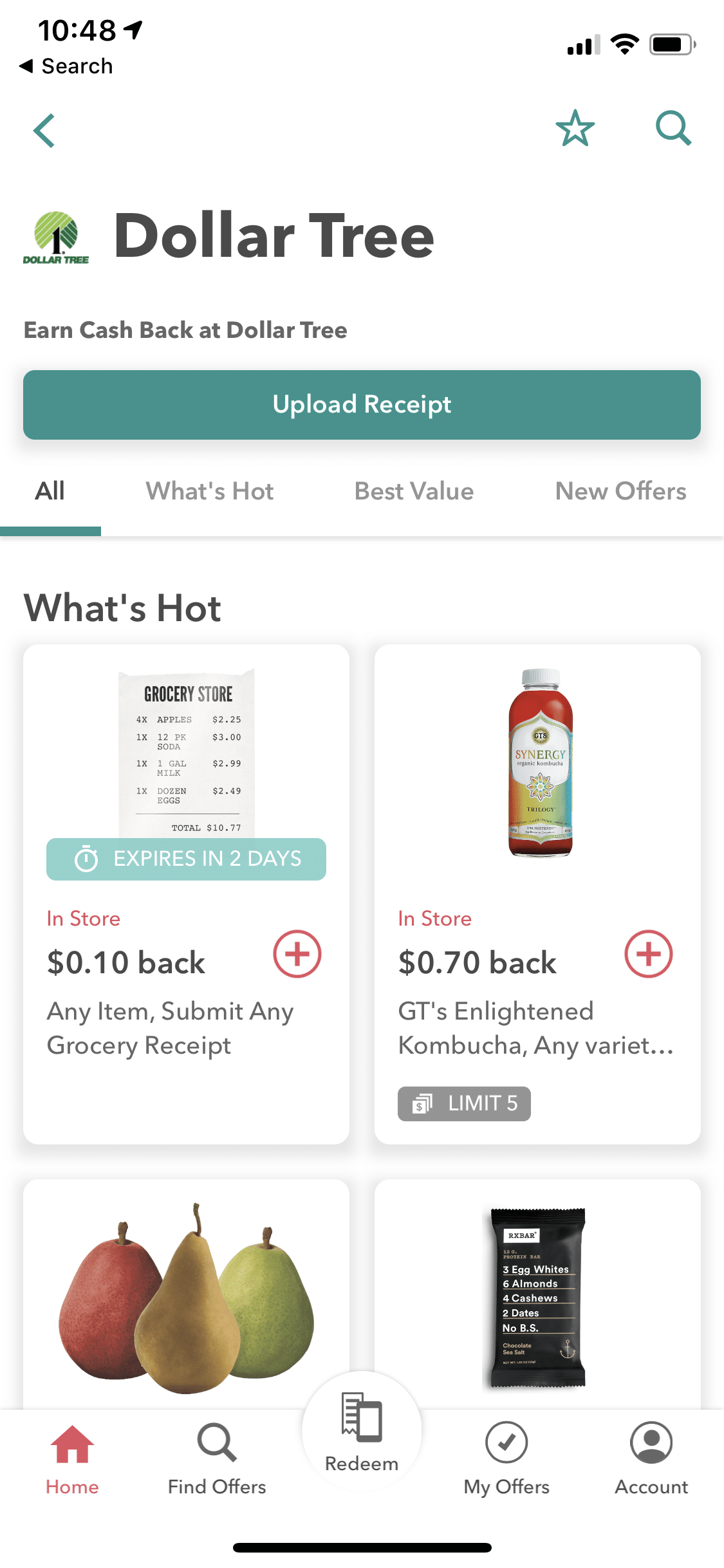
Task: Open the RXBAR offer card
Action: (x=537, y=1294)
